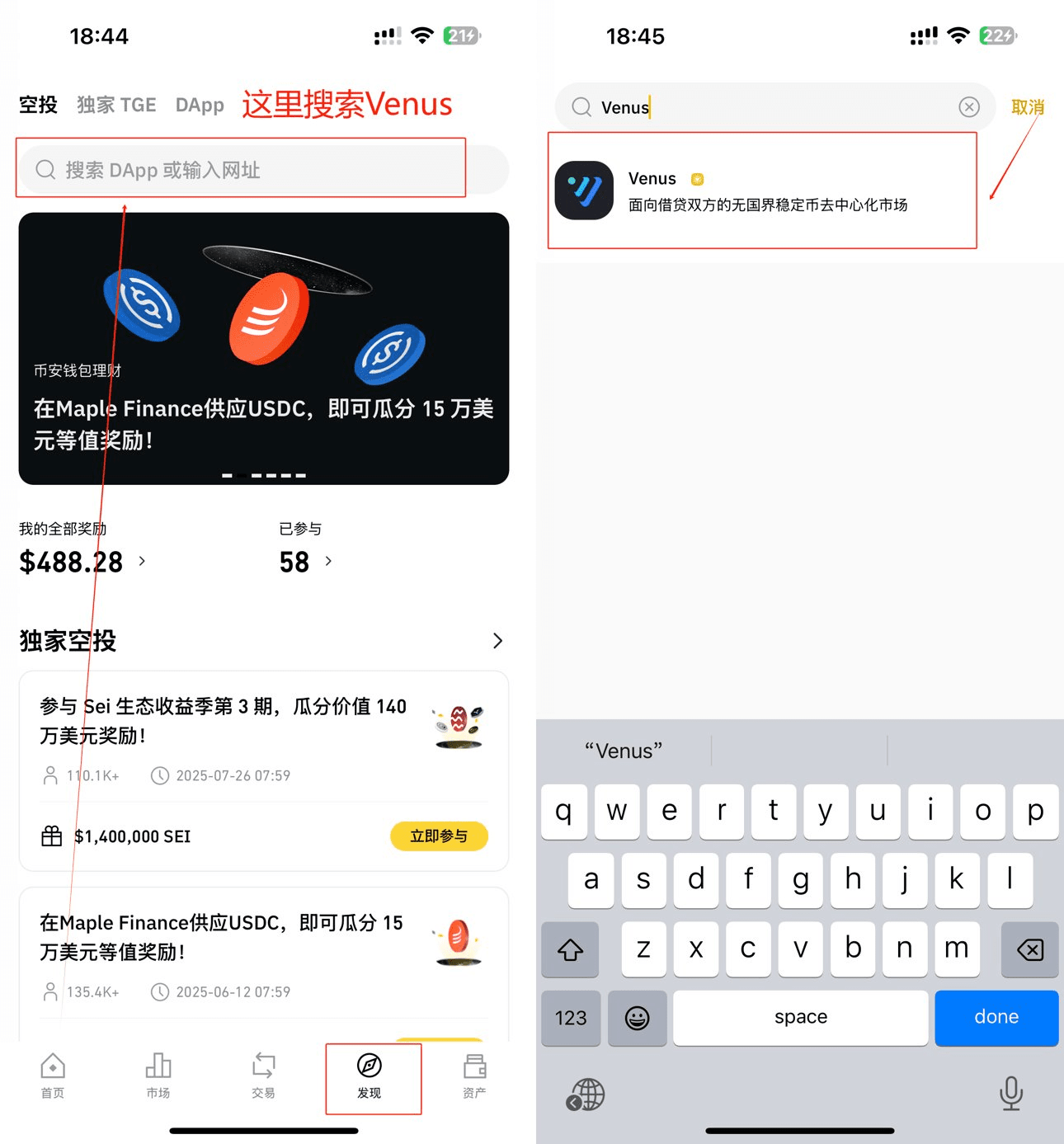Tap the backspace key on the keyboard

coord(1029,949)
